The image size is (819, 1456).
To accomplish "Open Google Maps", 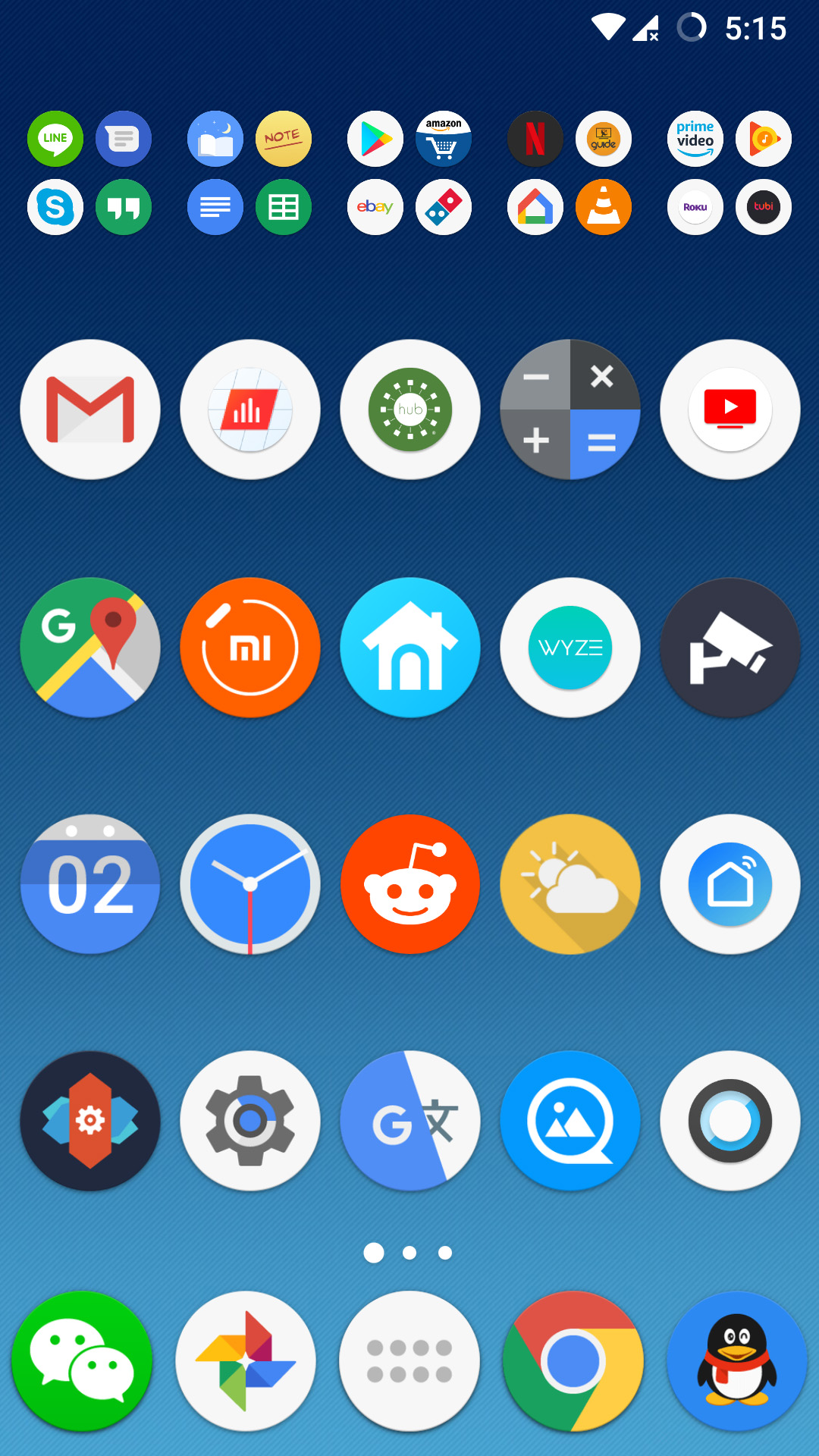I will point(90,648).
